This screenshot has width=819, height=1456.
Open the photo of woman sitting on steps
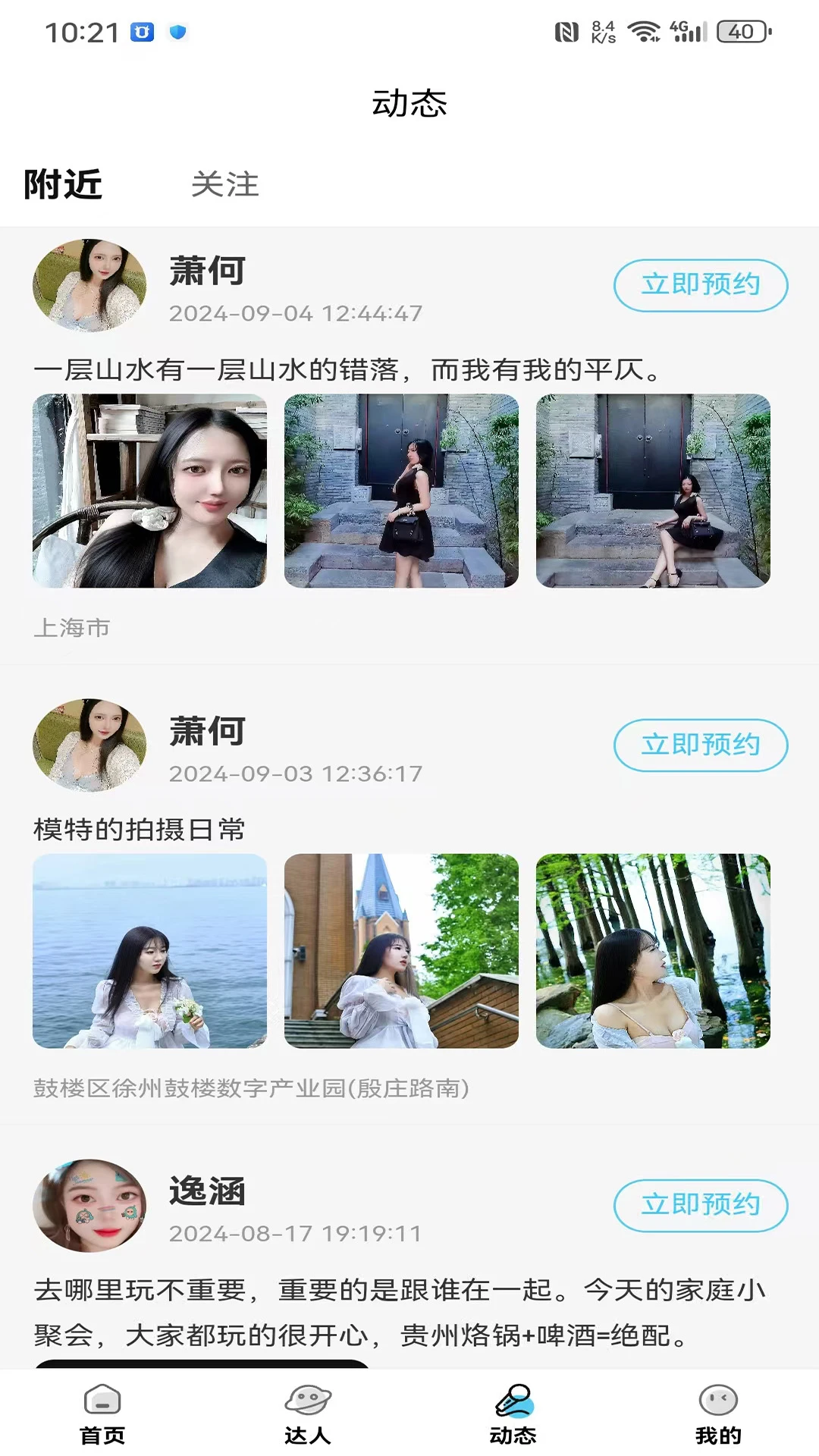click(x=653, y=491)
